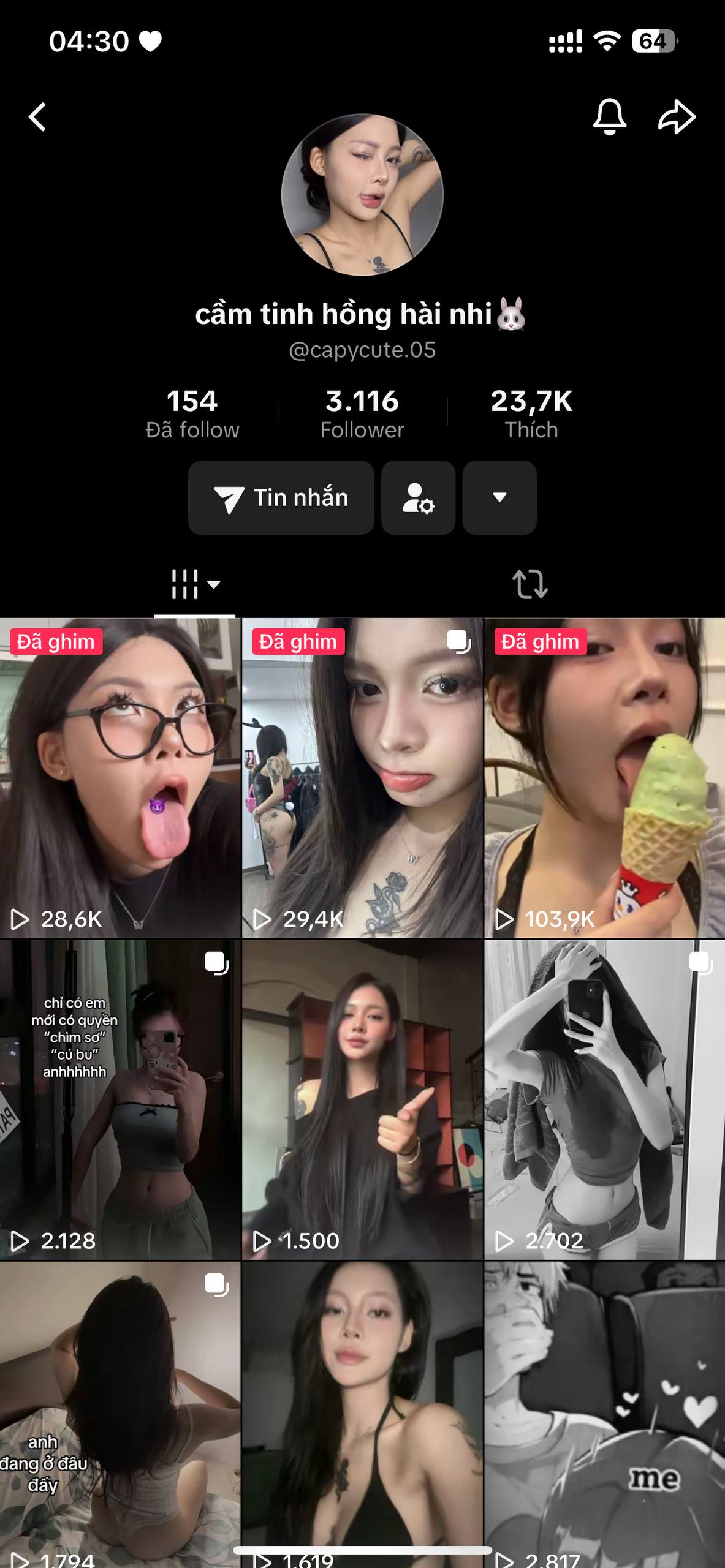Image resolution: width=725 pixels, height=1568 pixels.
Task: Open the pinned video with 28,6K views
Action: [120, 778]
